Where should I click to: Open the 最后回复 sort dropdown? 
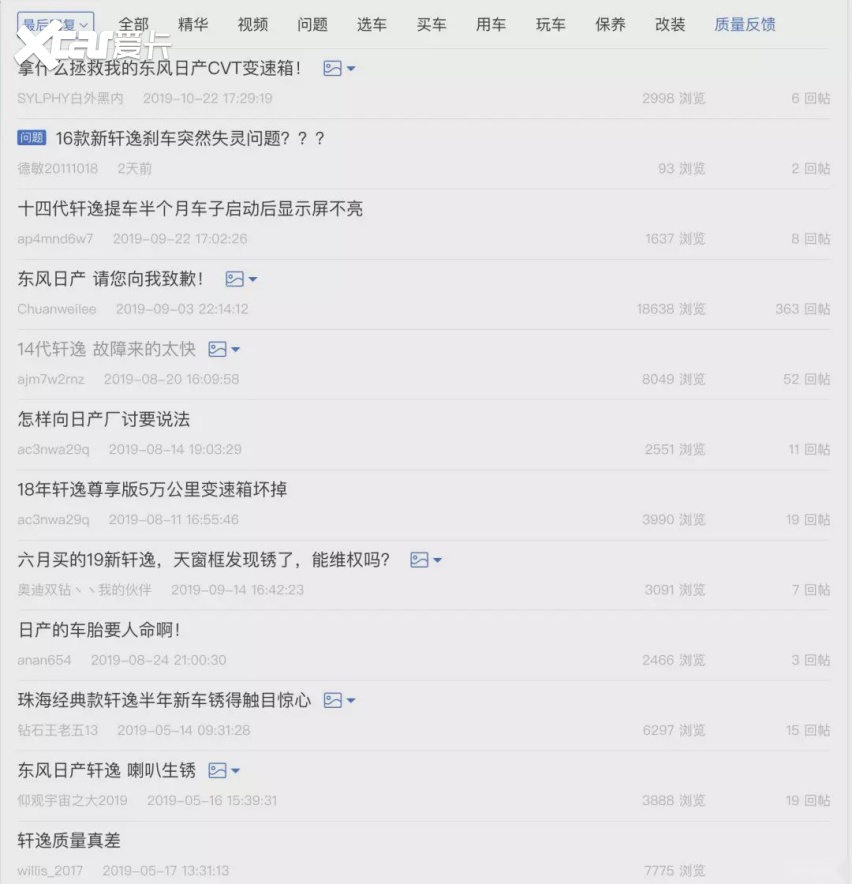tap(56, 24)
